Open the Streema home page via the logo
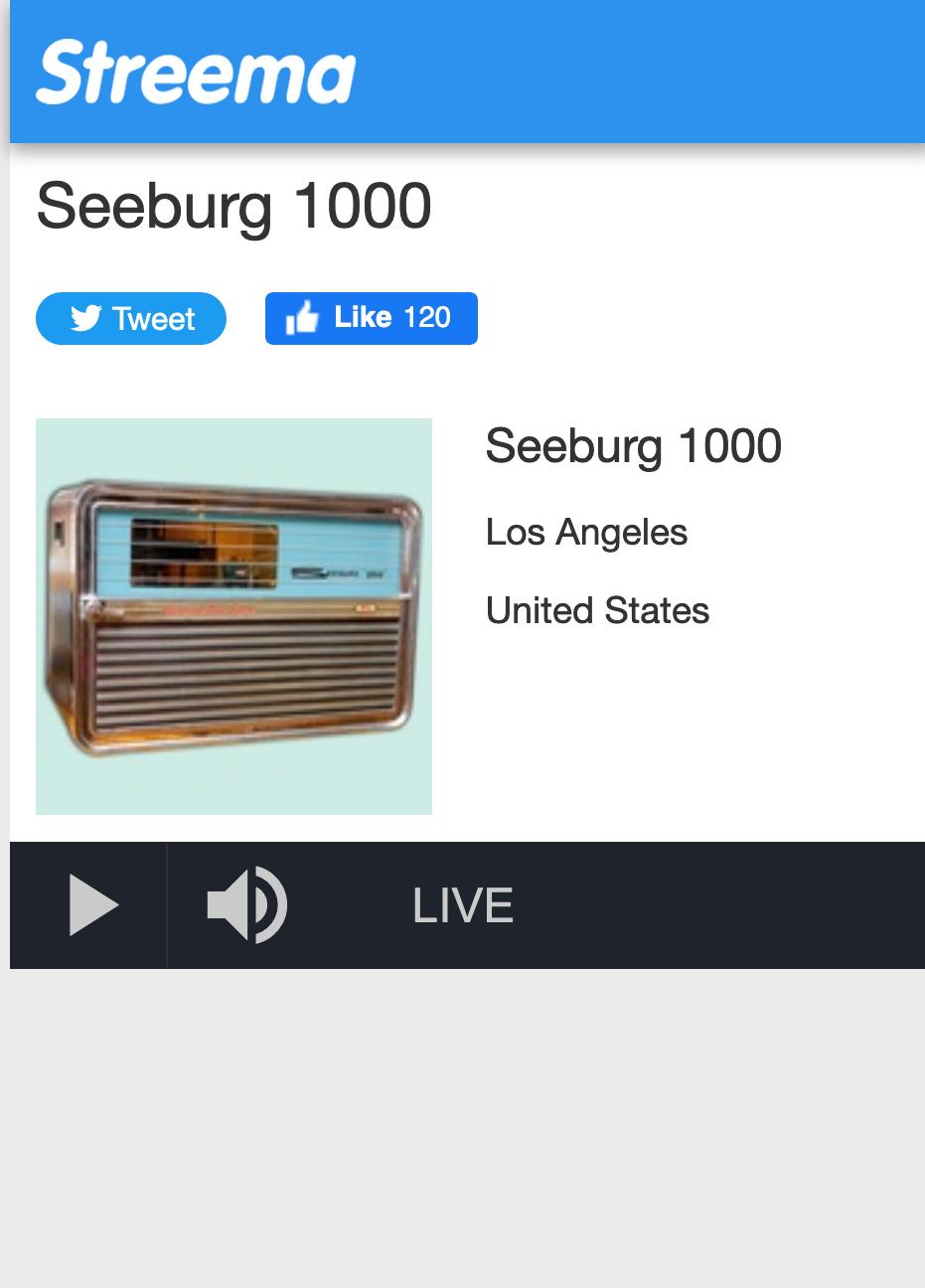This screenshot has height=1288, width=925. coord(195,72)
